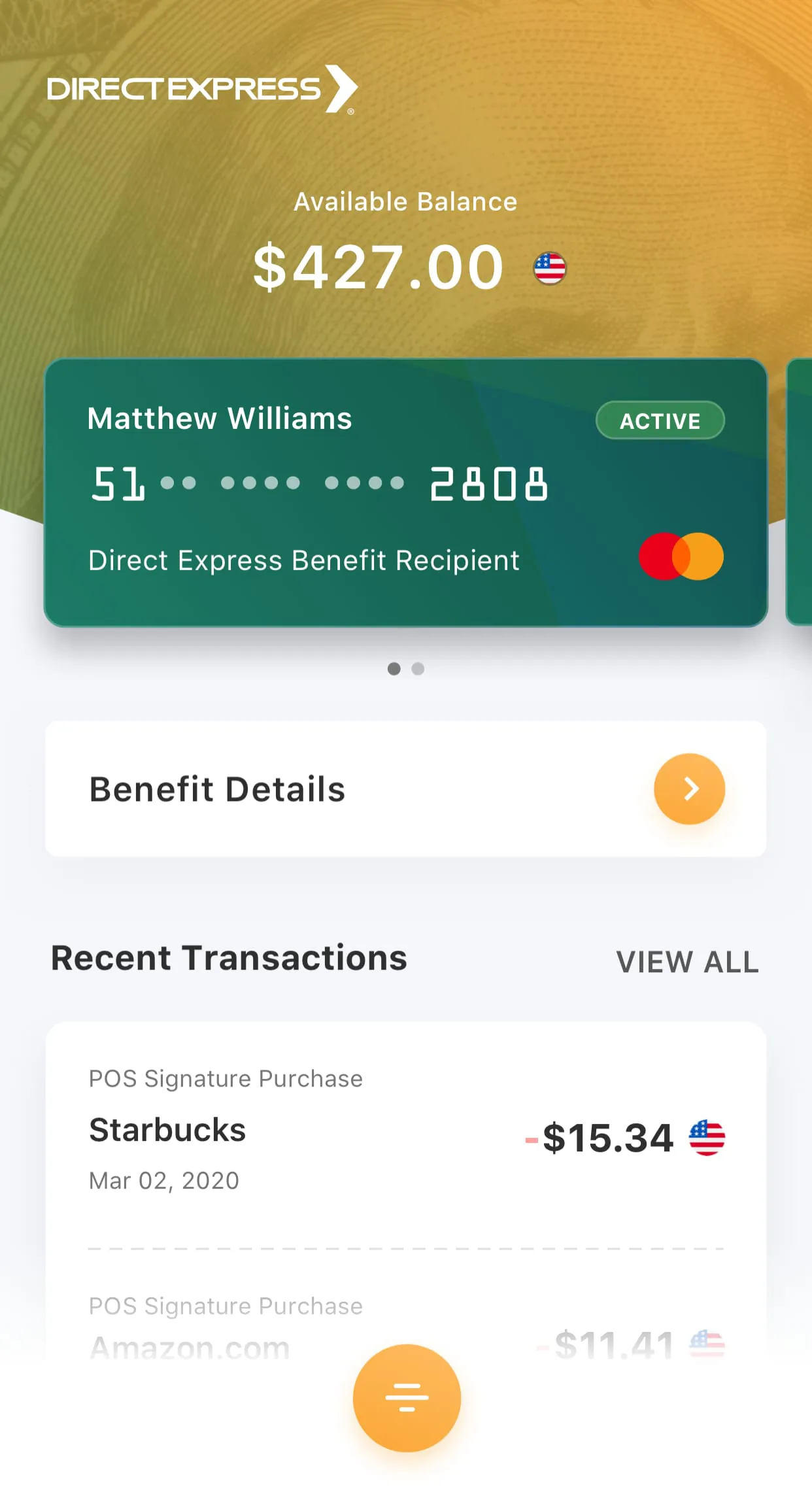Open Benefit Details with the orange arrow
Image resolution: width=812 pixels, height=1496 pixels.
(689, 789)
